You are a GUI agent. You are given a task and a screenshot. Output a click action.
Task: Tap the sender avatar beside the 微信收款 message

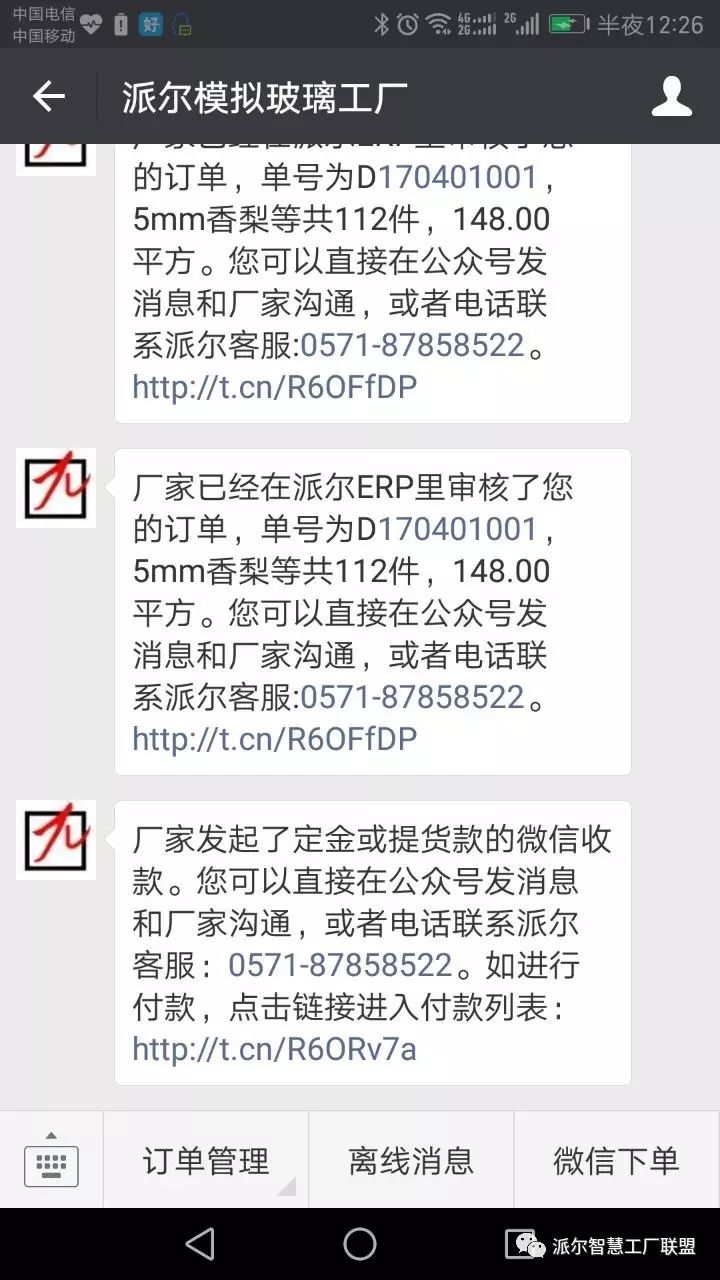tap(56, 840)
